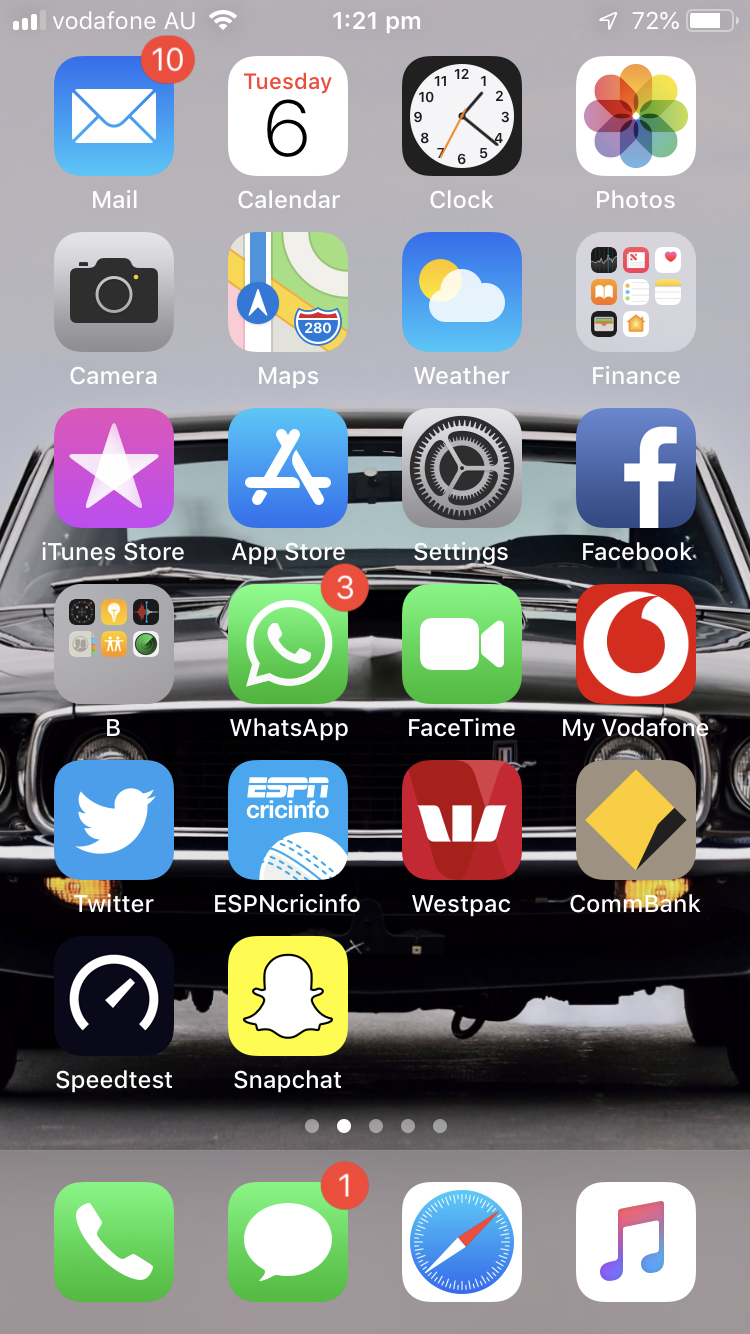
Task: Open Safari browser in the dock
Action: (461, 1242)
